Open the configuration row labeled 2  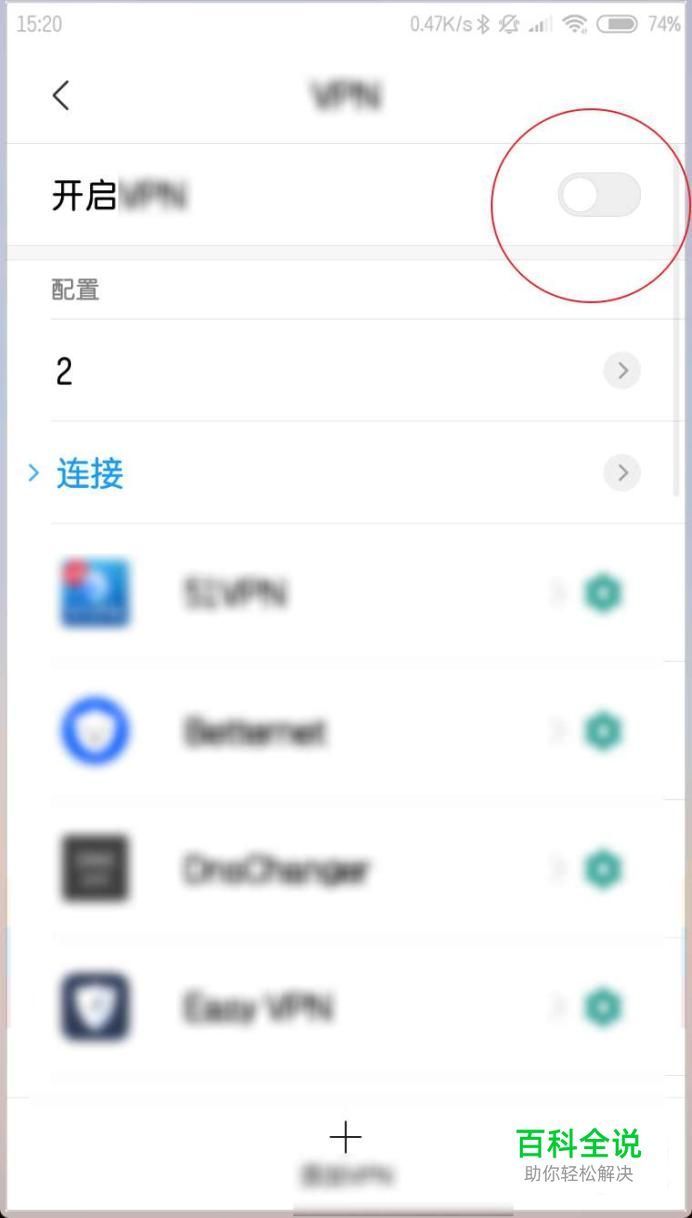coord(346,371)
